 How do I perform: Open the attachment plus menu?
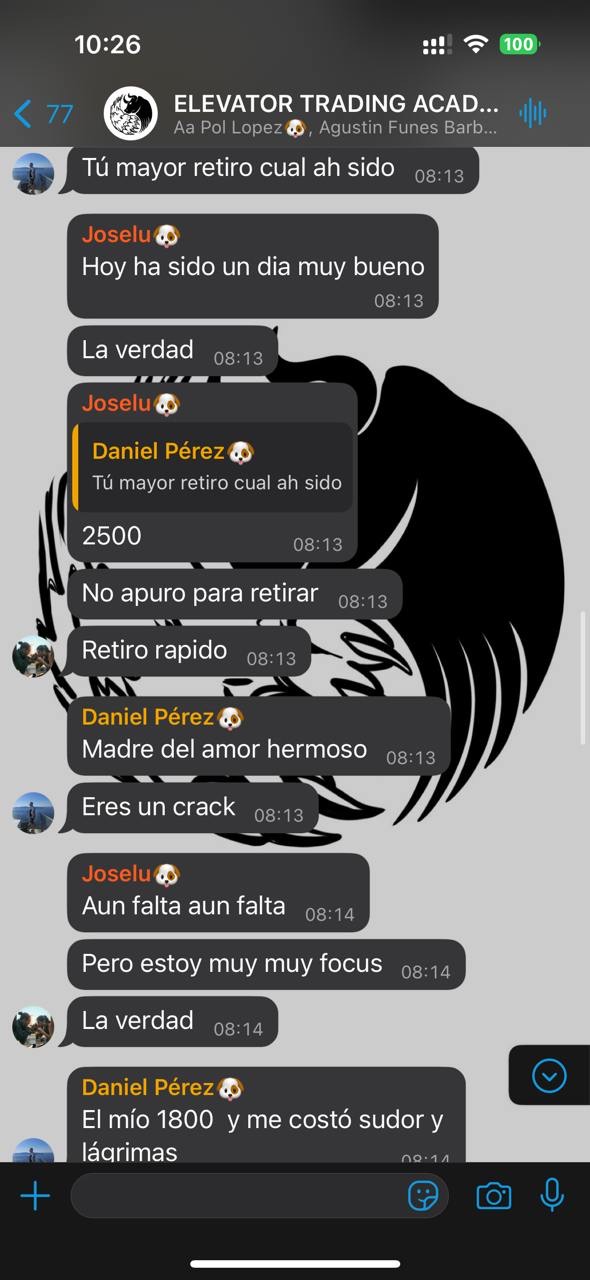coord(35,1196)
